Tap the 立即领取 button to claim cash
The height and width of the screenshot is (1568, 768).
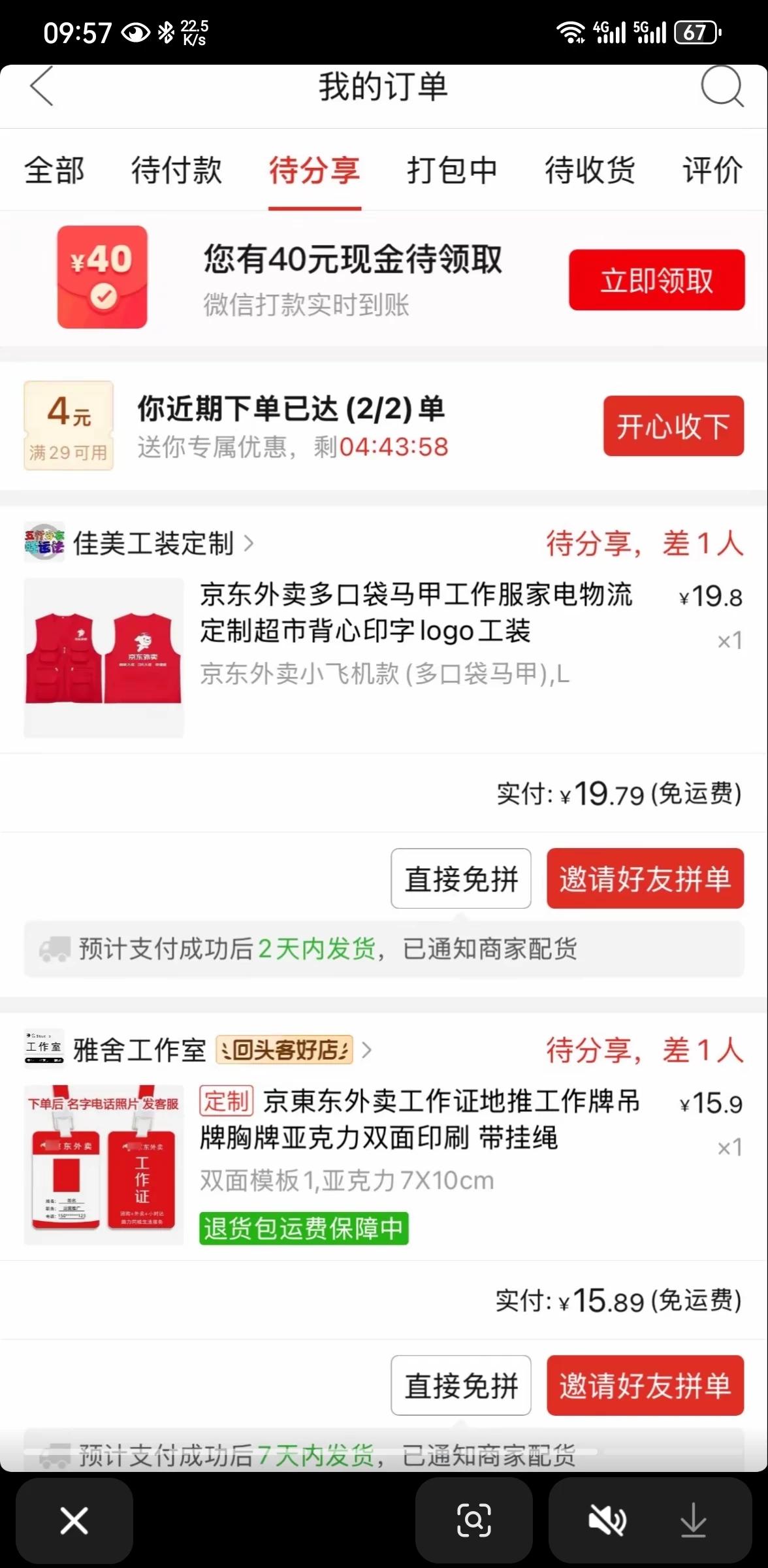656,280
